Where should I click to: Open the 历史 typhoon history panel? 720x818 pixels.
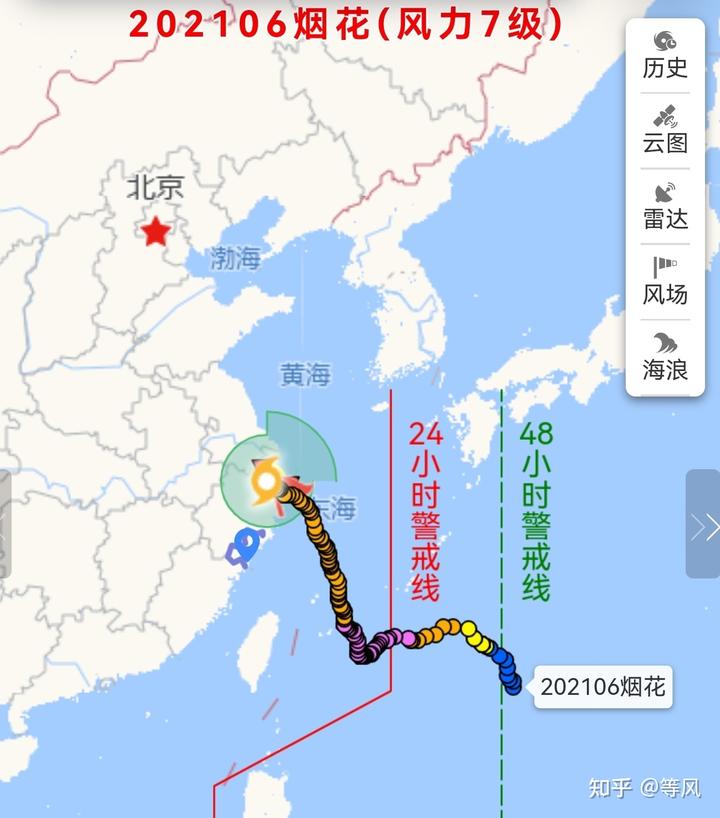click(x=665, y=54)
